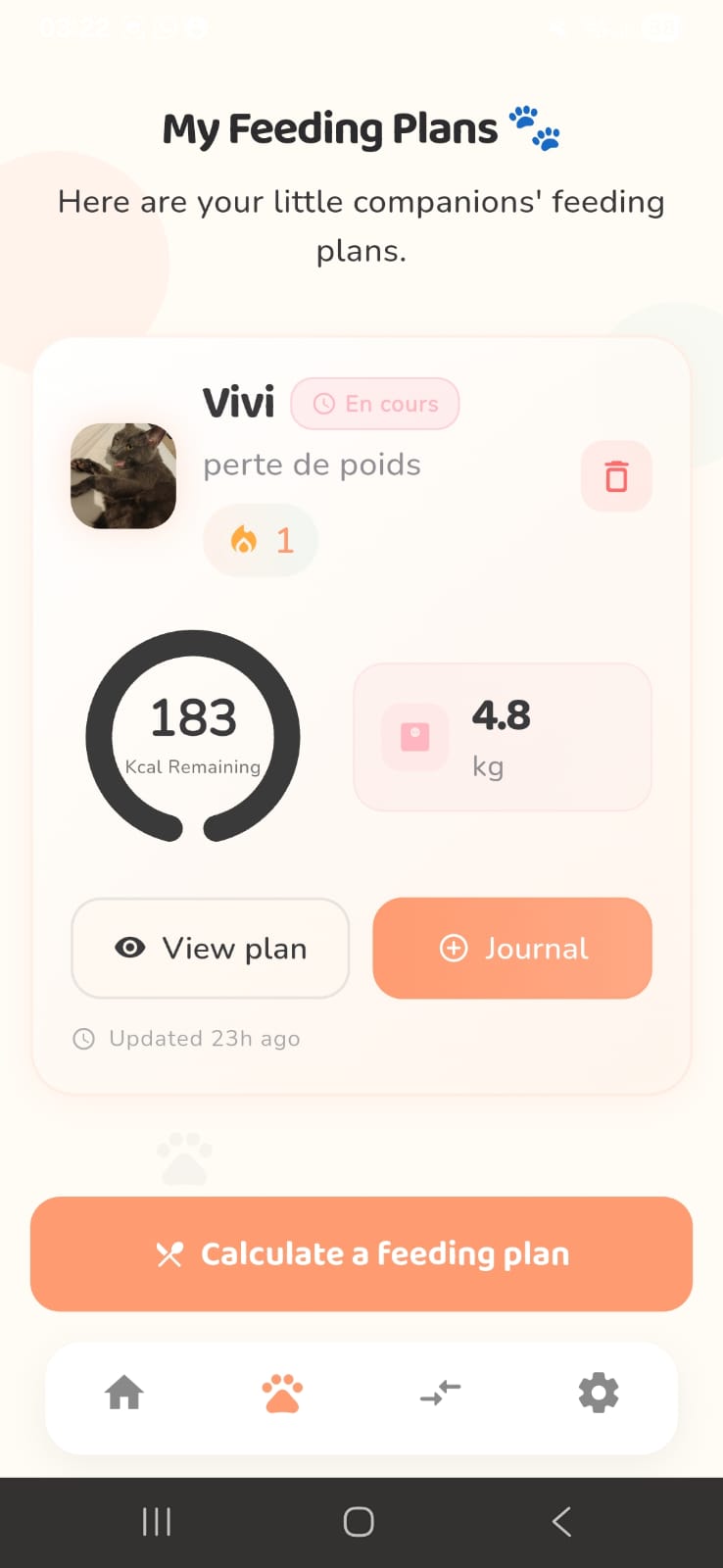
Task: Open the settings gear tab
Action: [599, 1393]
